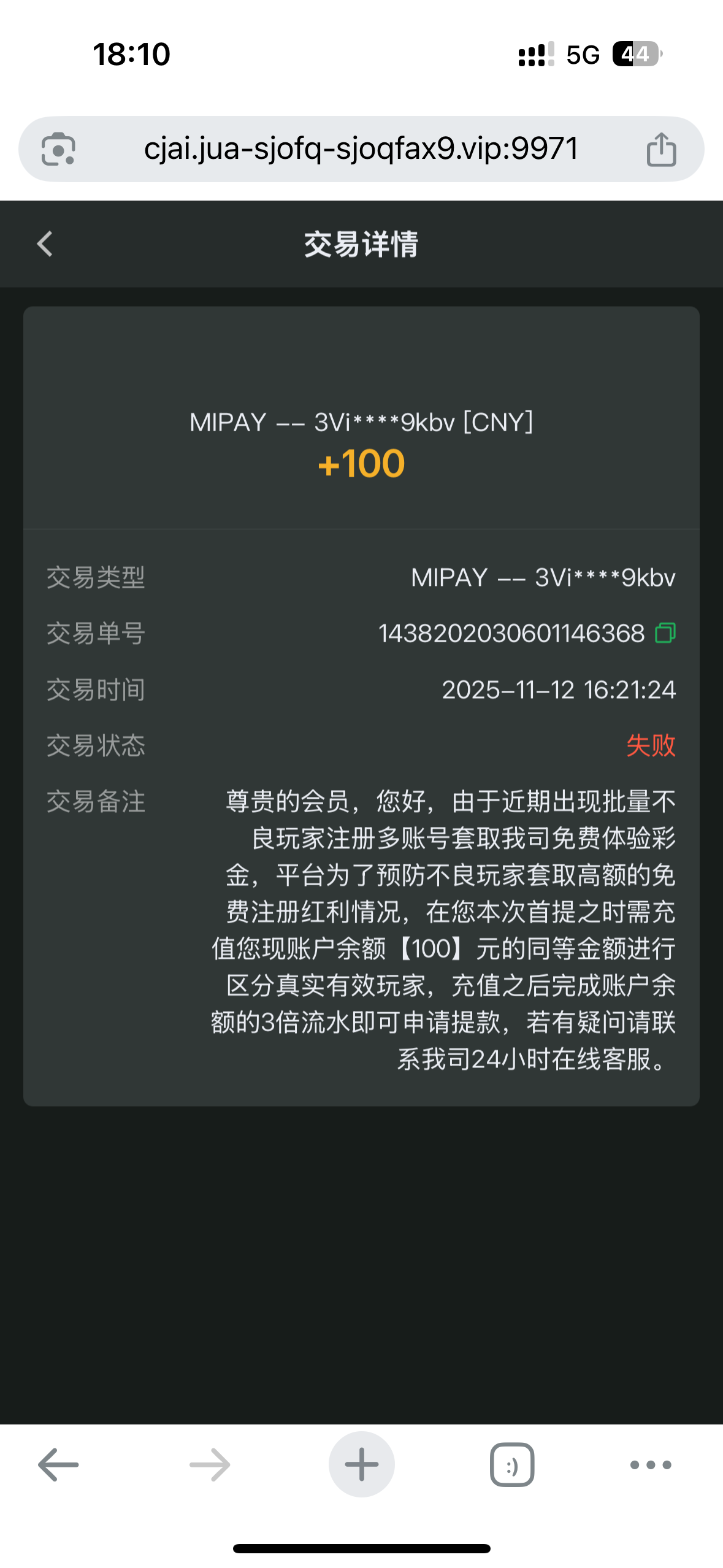Image resolution: width=723 pixels, height=1568 pixels.
Task: Open the tabs overview icon
Action: click(511, 1464)
